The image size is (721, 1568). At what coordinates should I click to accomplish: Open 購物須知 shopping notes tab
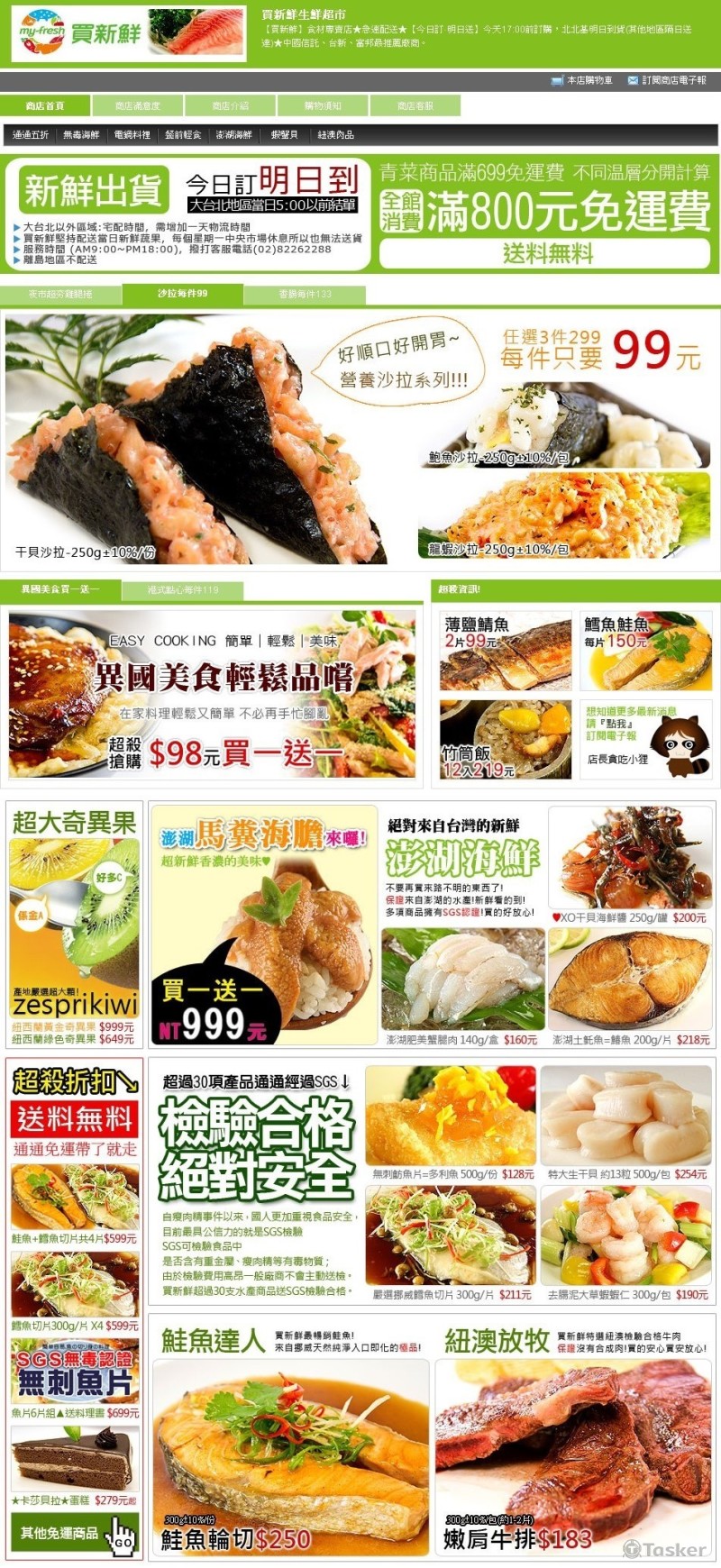point(323,105)
